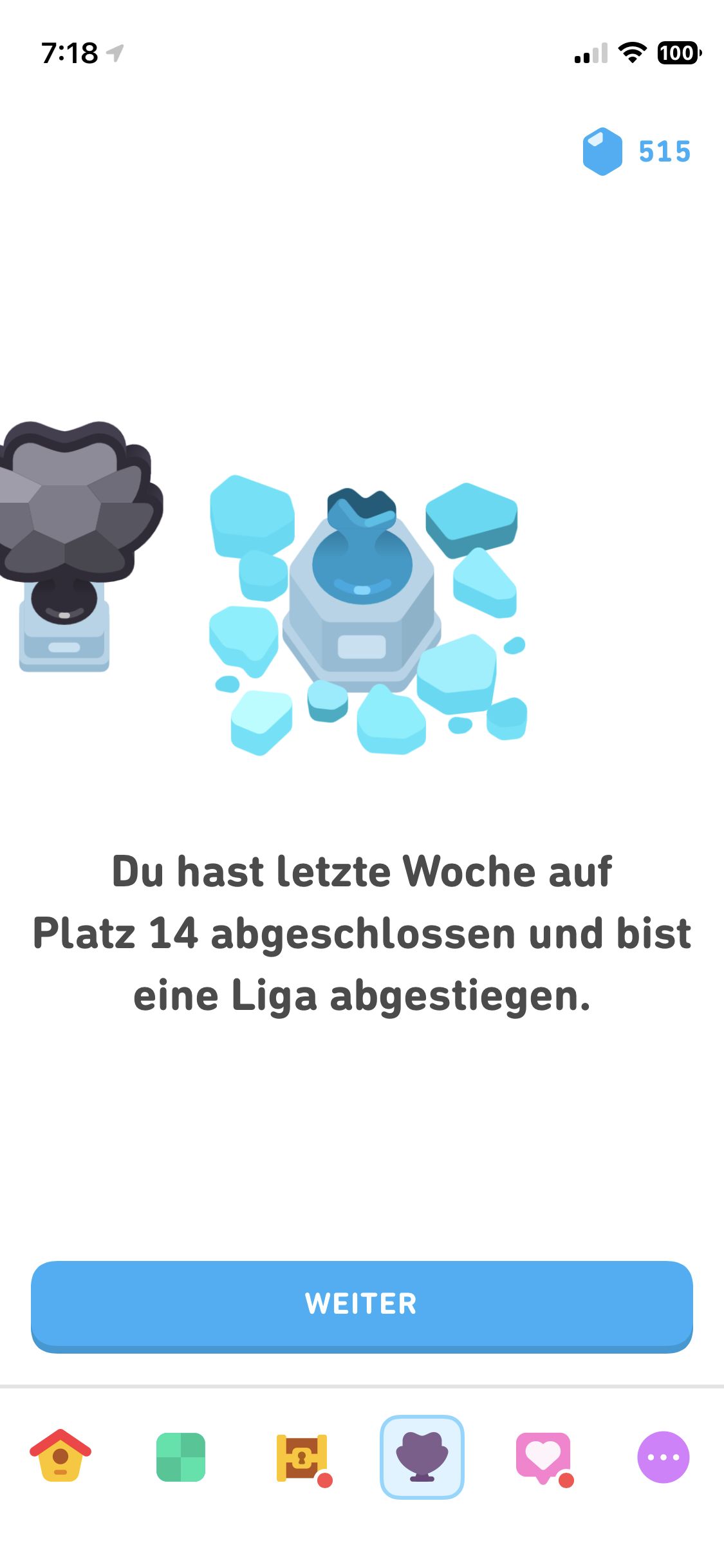Open the purple more options tab
The image size is (724, 1568).
click(663, 1457)
